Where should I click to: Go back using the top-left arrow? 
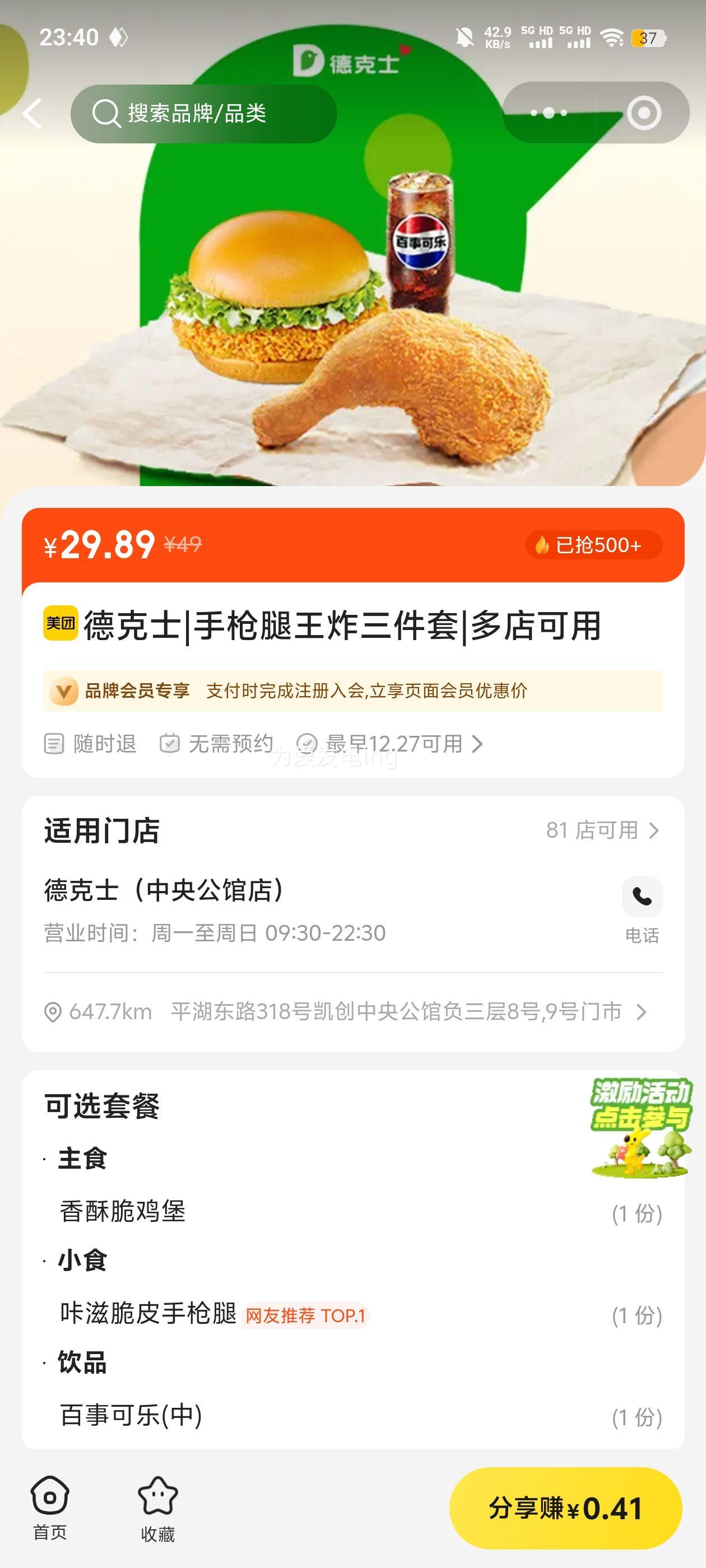tap(32, 113)
